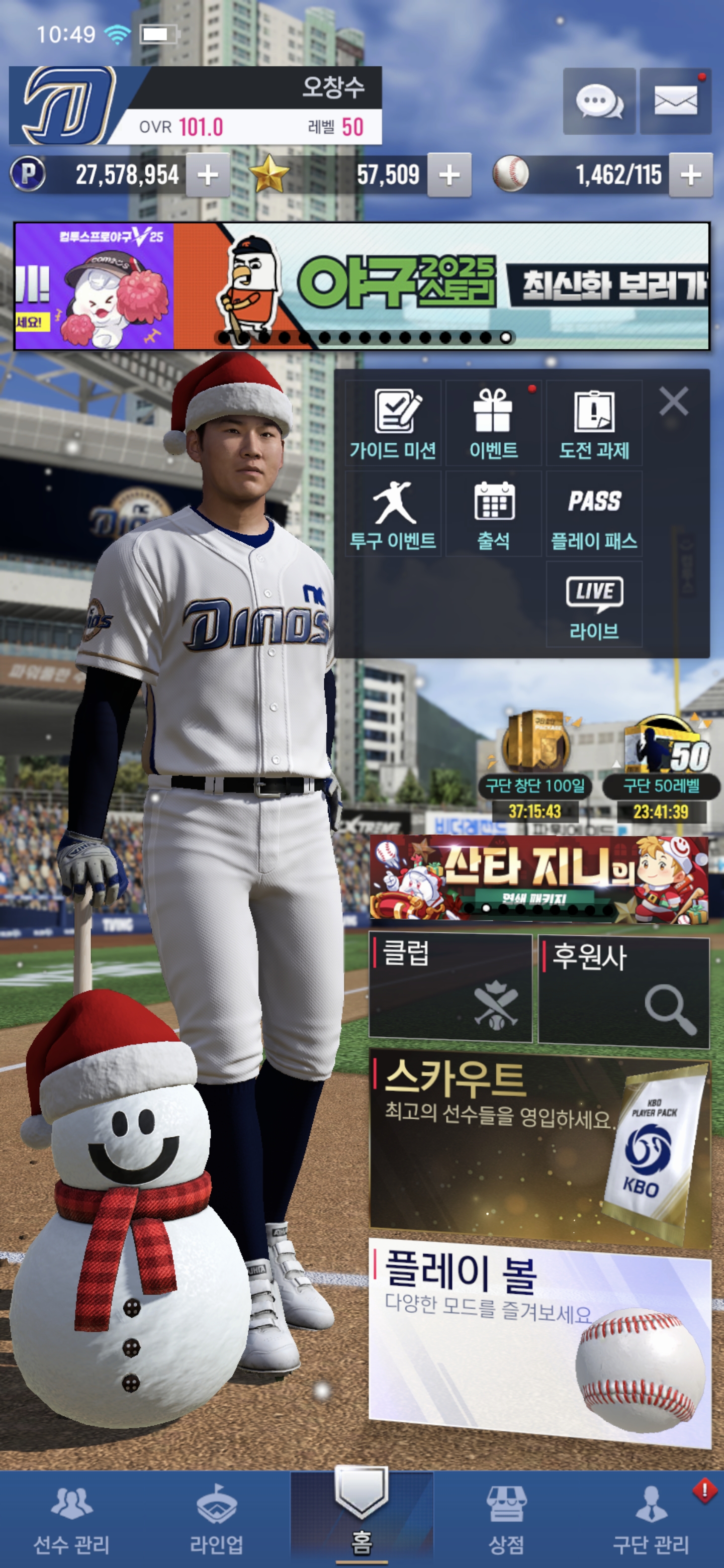Screen dimensions: 724x1568
Task: Open the mailbox envelope icon
Action: [675, 101]
